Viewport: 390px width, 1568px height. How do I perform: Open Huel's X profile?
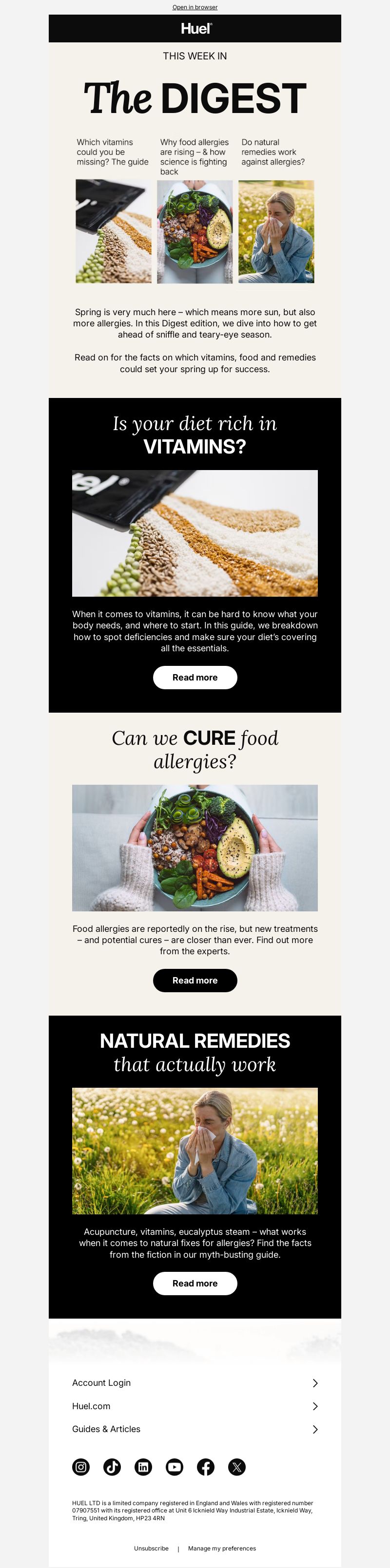pos(236,1467)
